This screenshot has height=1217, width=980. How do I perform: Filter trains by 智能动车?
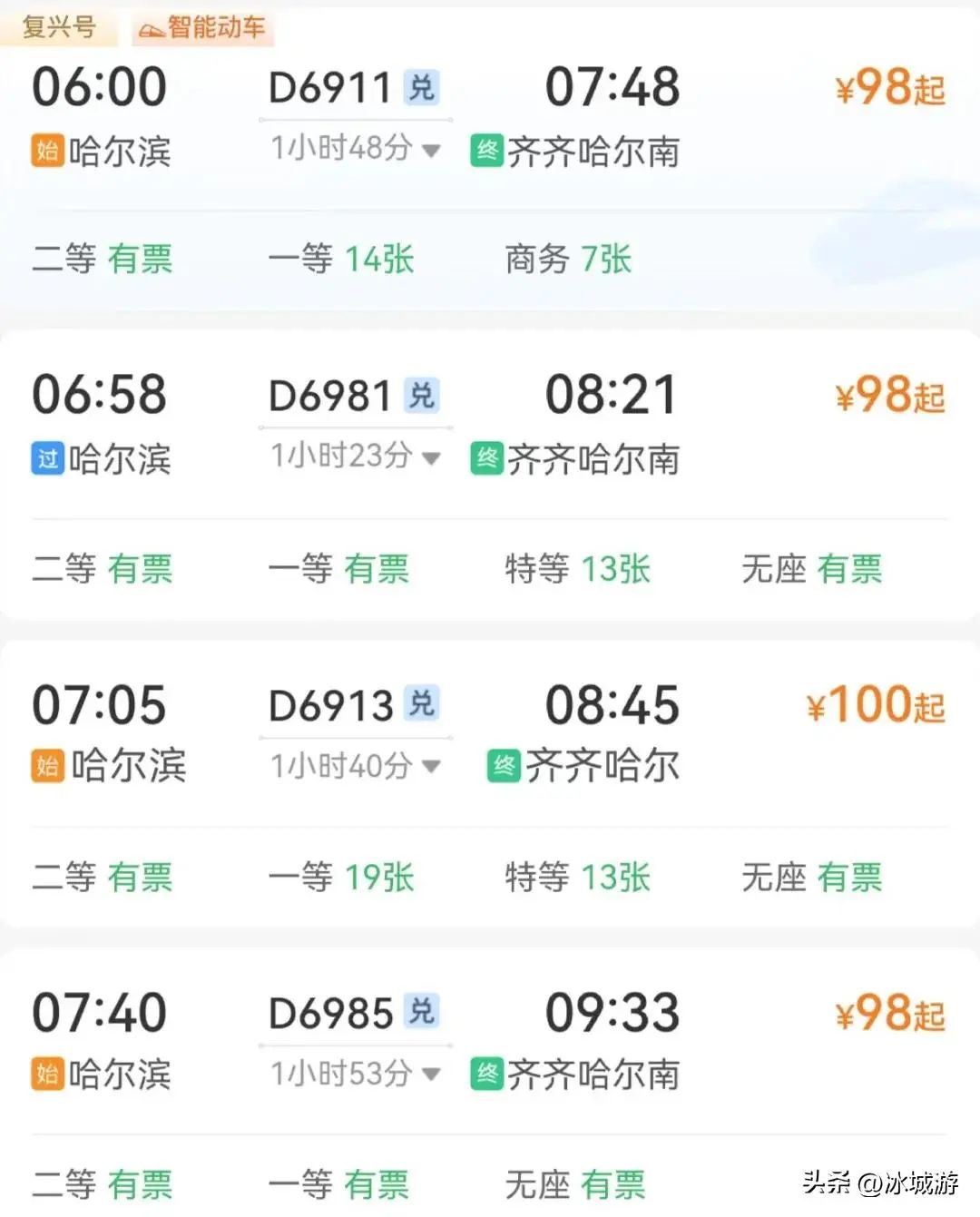(x=202, y=27)
